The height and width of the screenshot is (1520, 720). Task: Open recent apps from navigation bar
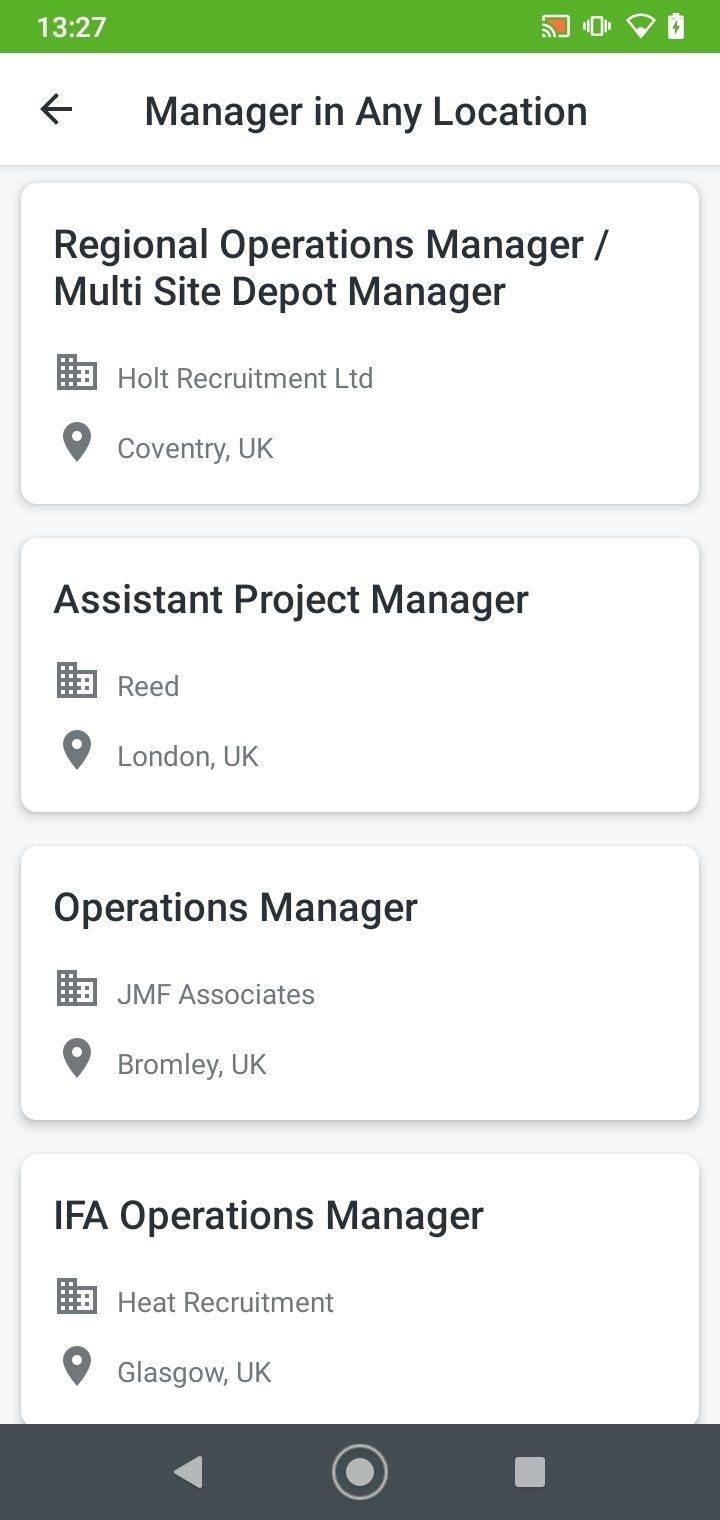pyautogui.click(x=529, y=1472)
